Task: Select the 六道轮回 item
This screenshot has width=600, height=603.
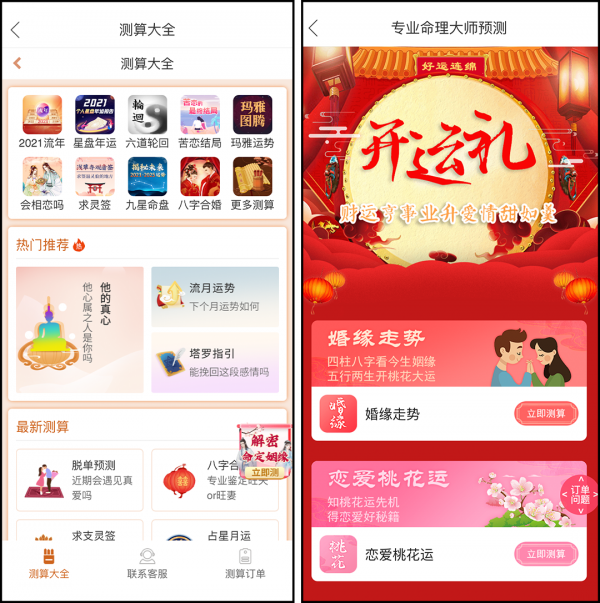Action: click(148, 123)
